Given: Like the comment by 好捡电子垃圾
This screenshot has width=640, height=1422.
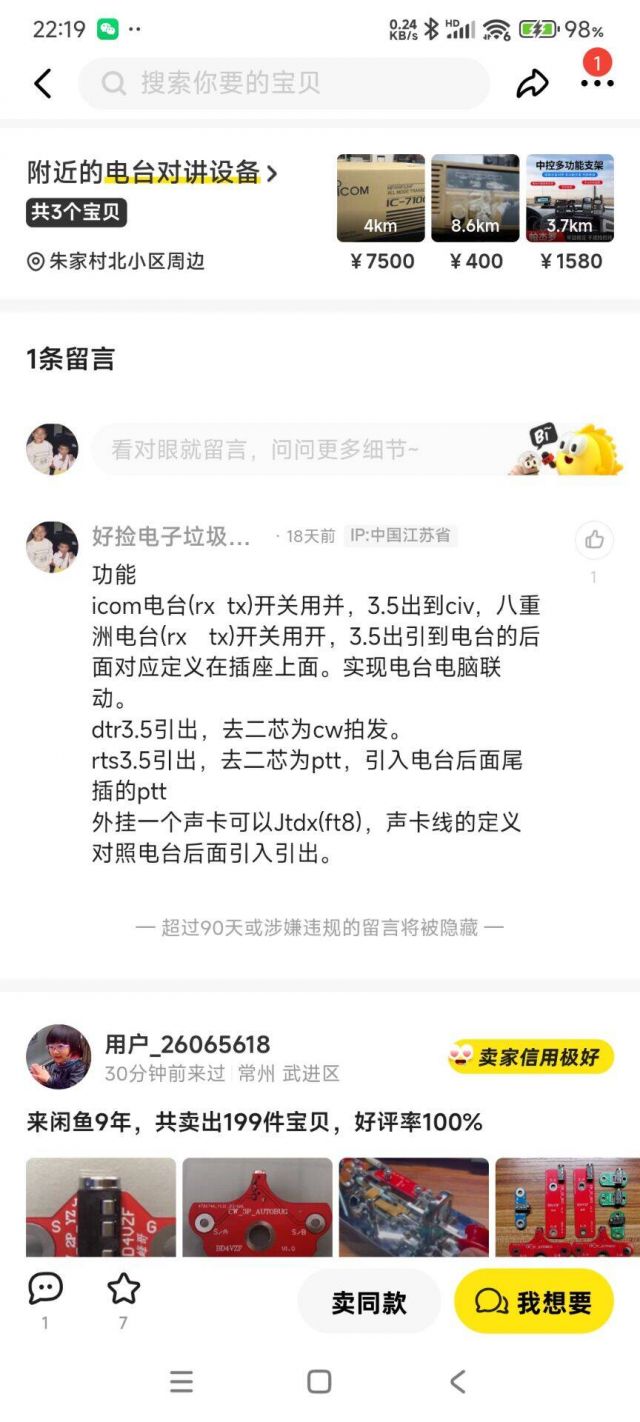Looking at the screenshot, I should (594, 540).
